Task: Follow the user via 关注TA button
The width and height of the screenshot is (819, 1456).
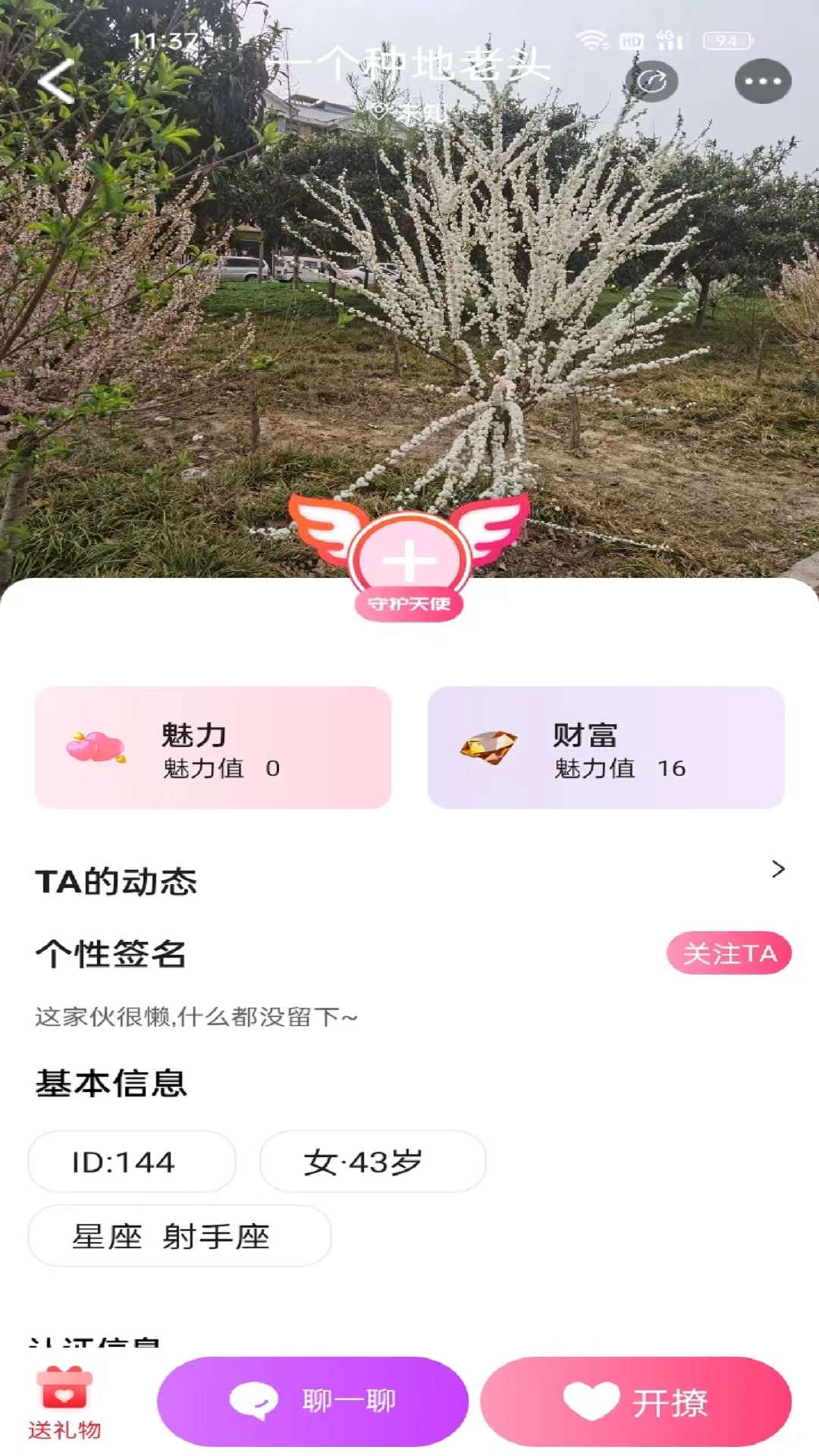Action: (730, 954)
